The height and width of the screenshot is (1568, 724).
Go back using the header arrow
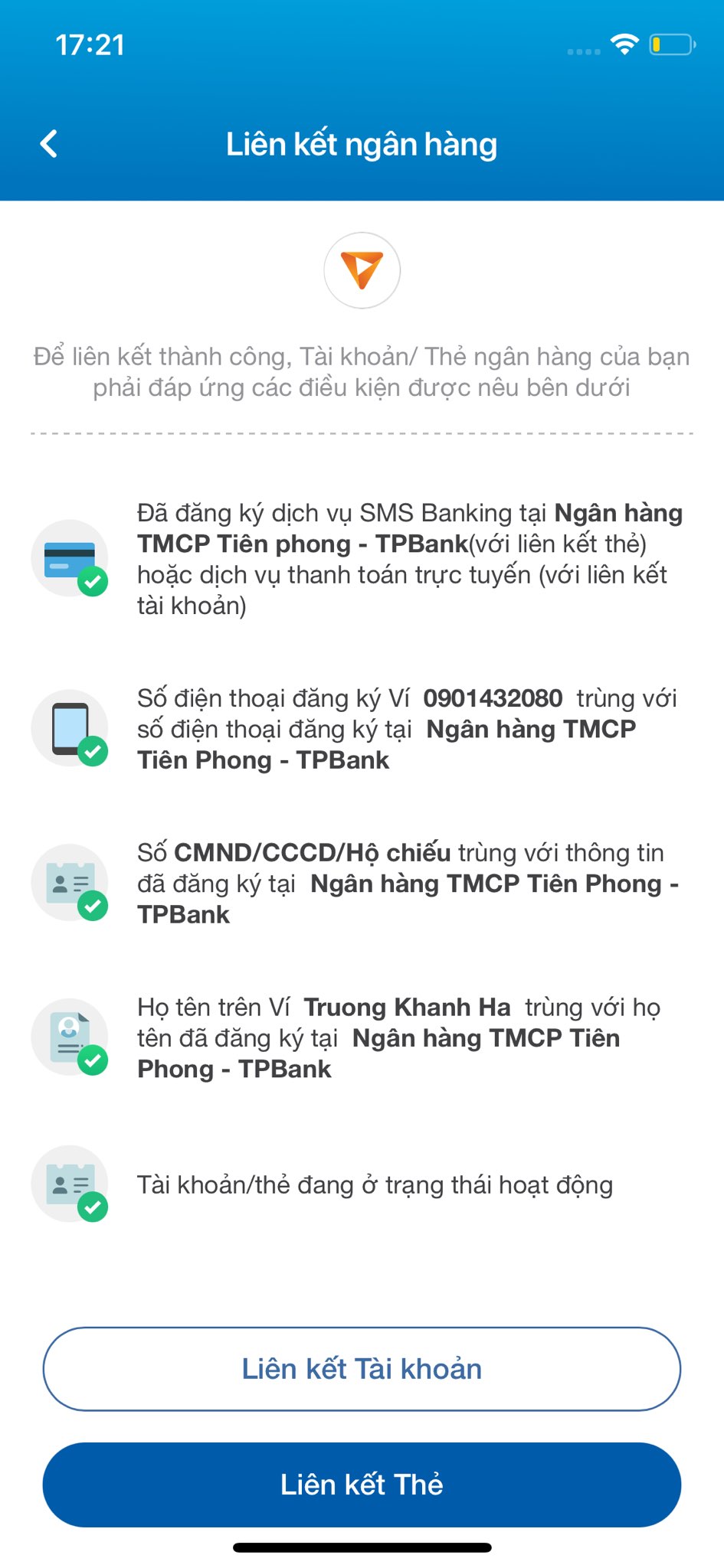tap(49, 144)
